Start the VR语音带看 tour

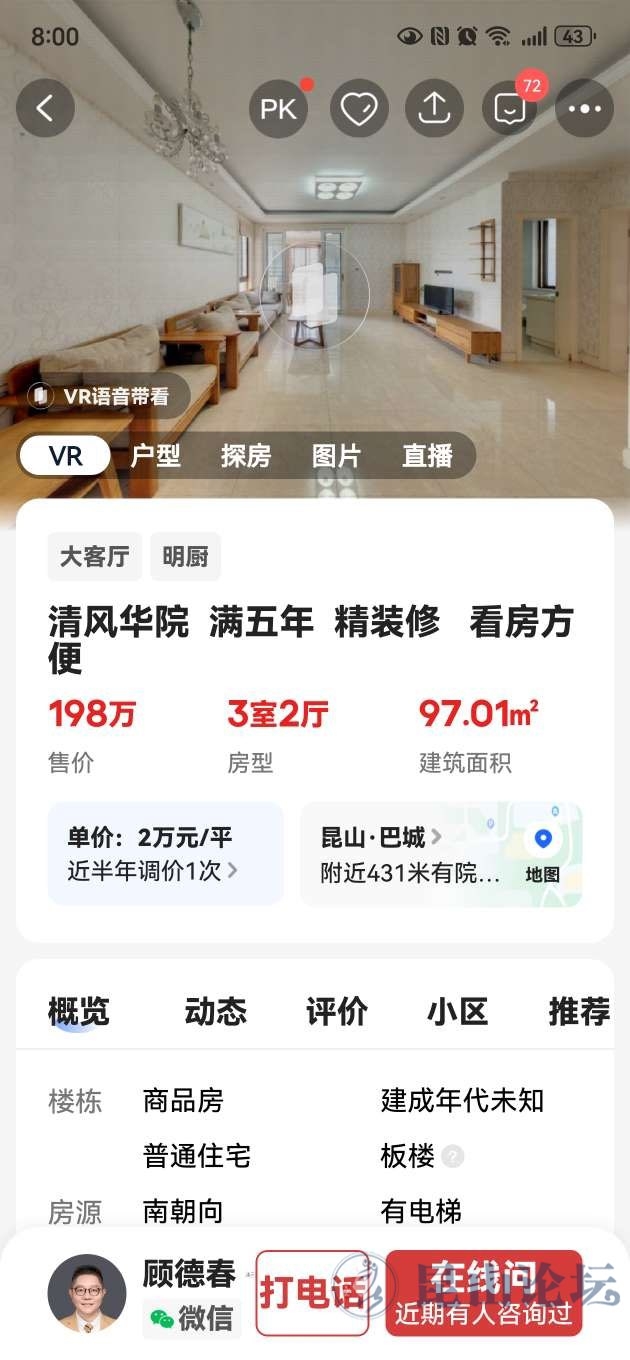coord(98,396)
